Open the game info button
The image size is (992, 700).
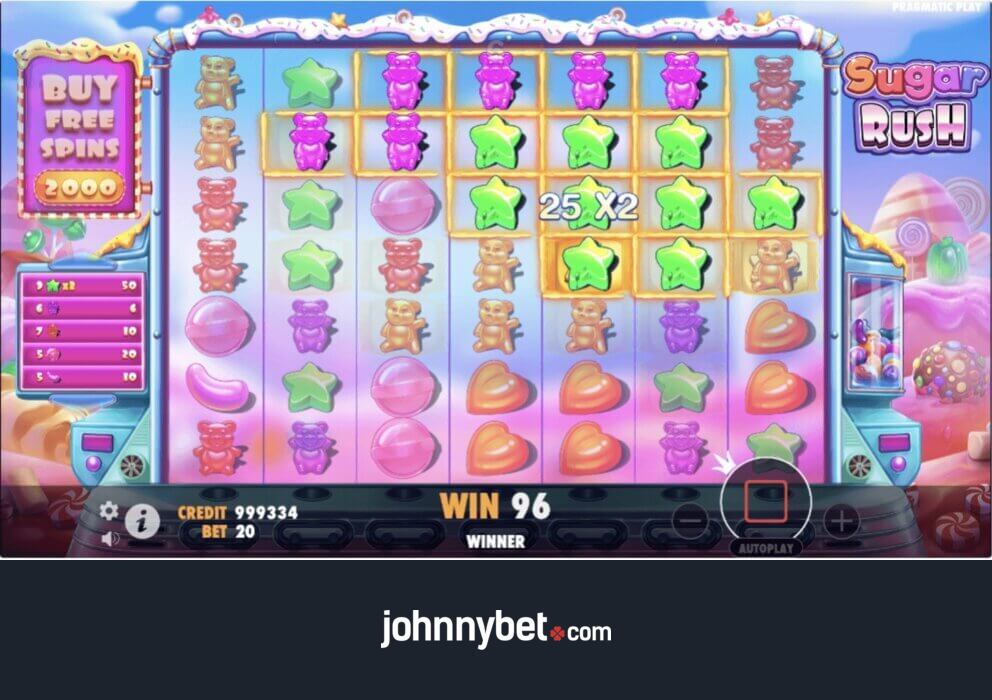(142, 520)
